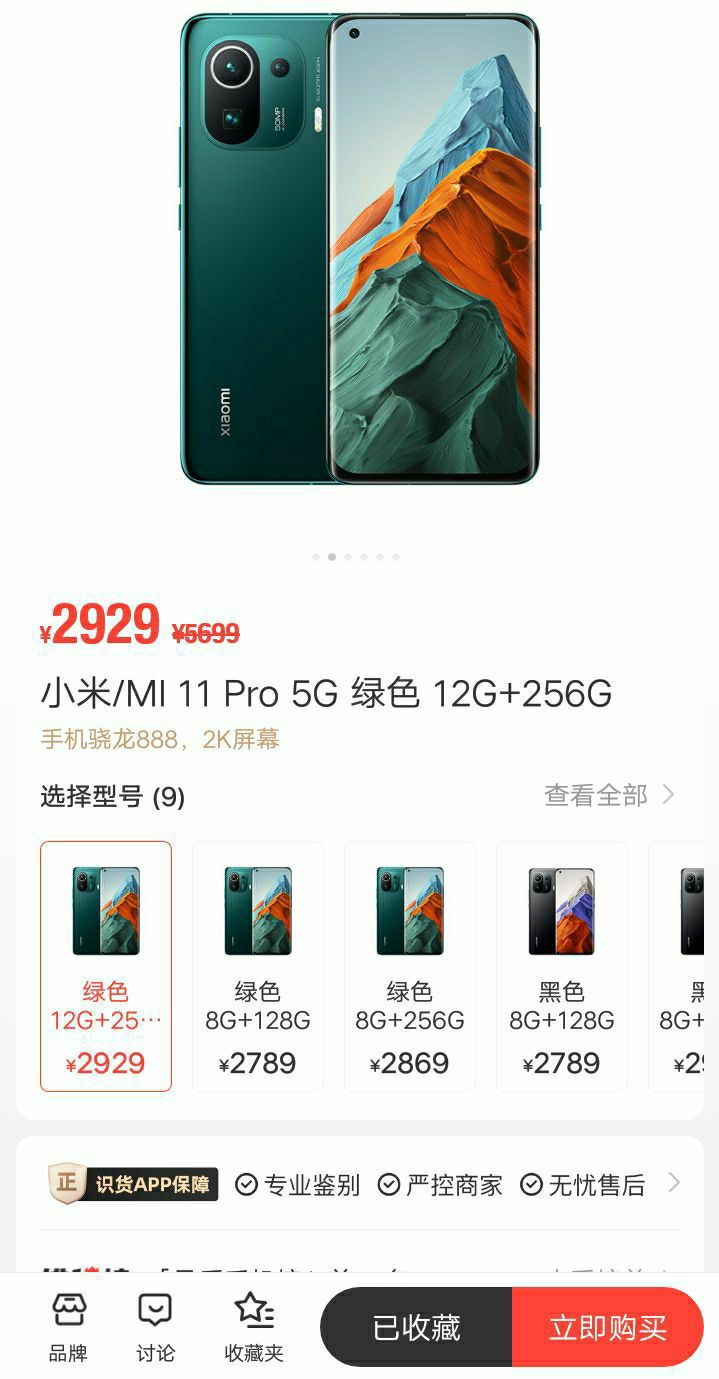
Task: Tap the 已收藏 button
Action: [416, 1327]
